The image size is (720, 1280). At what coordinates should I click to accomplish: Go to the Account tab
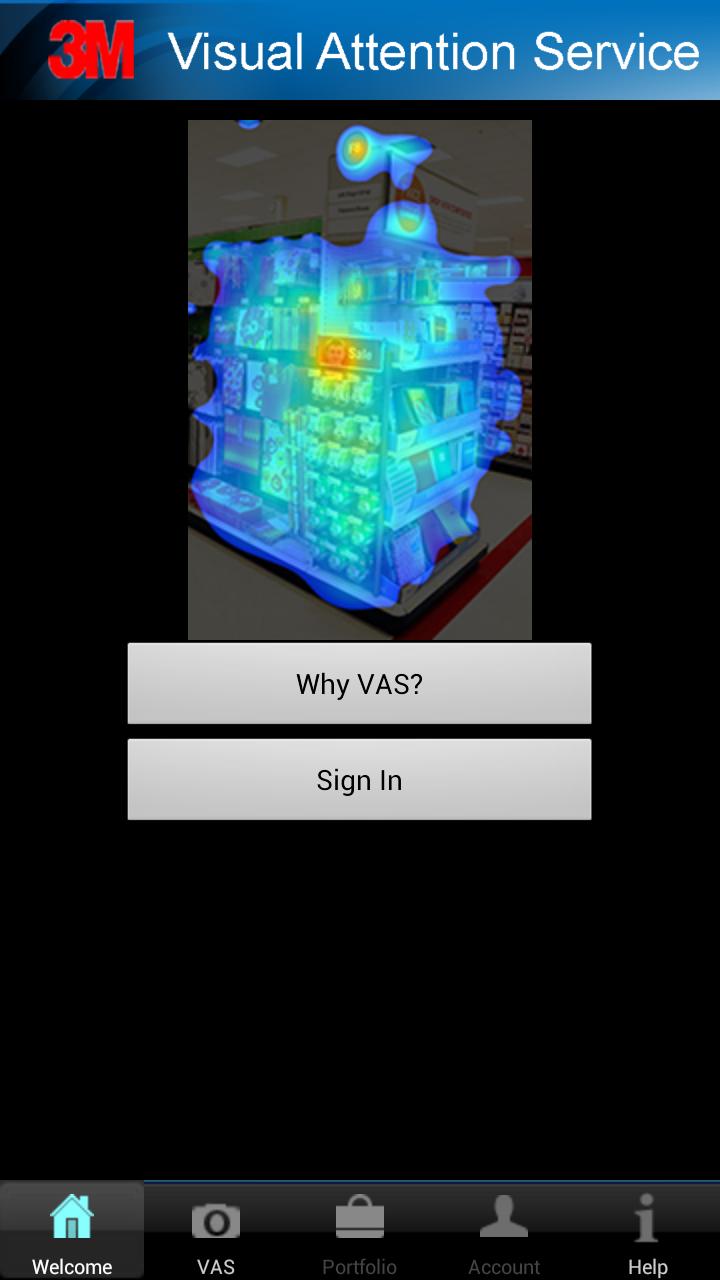point(504,1233)
